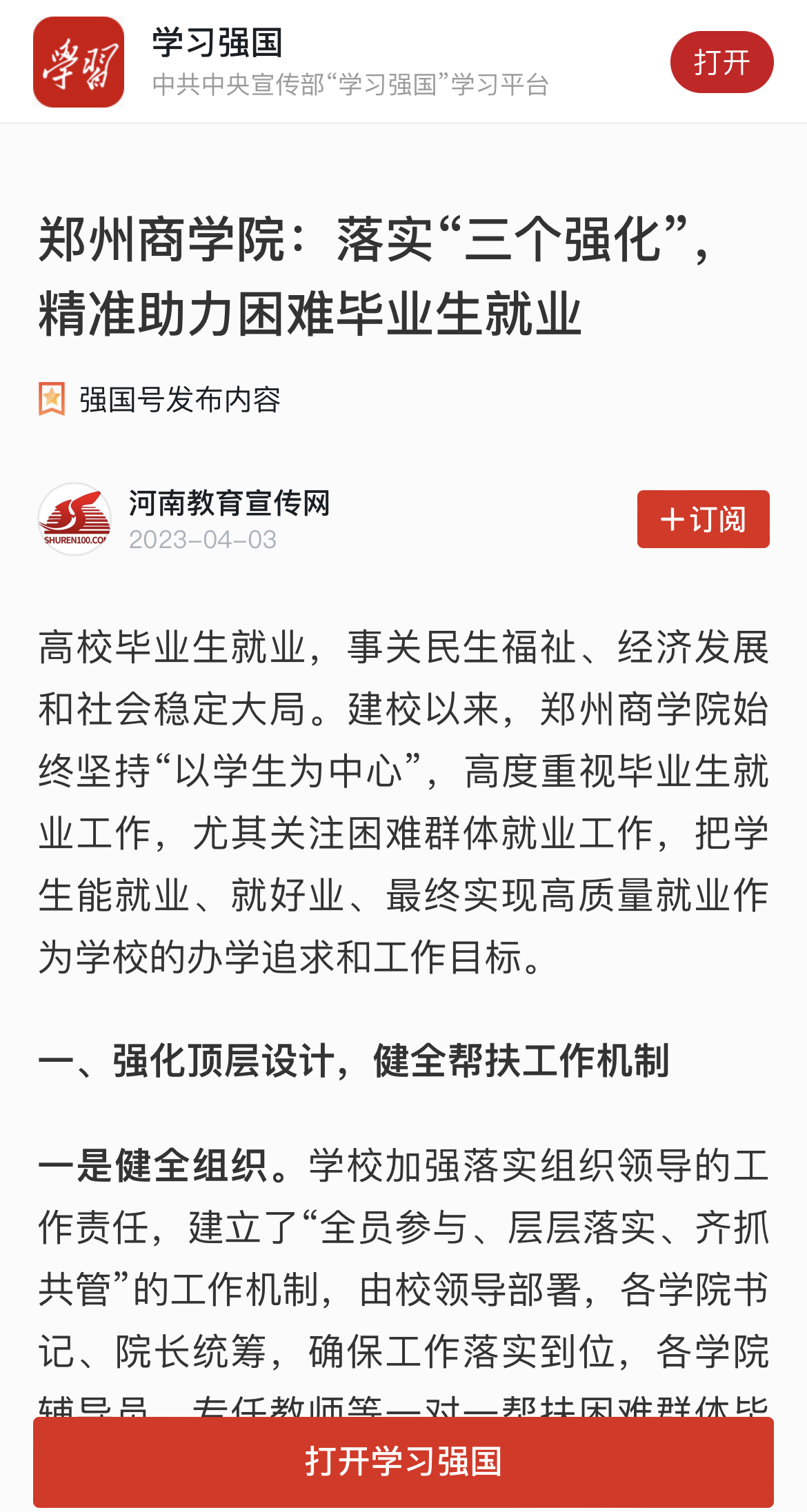Subscribe to 河南教育宣传网 with 订阅
Image resolution: width=807 pixels, height=1512 pixels.
703,519
